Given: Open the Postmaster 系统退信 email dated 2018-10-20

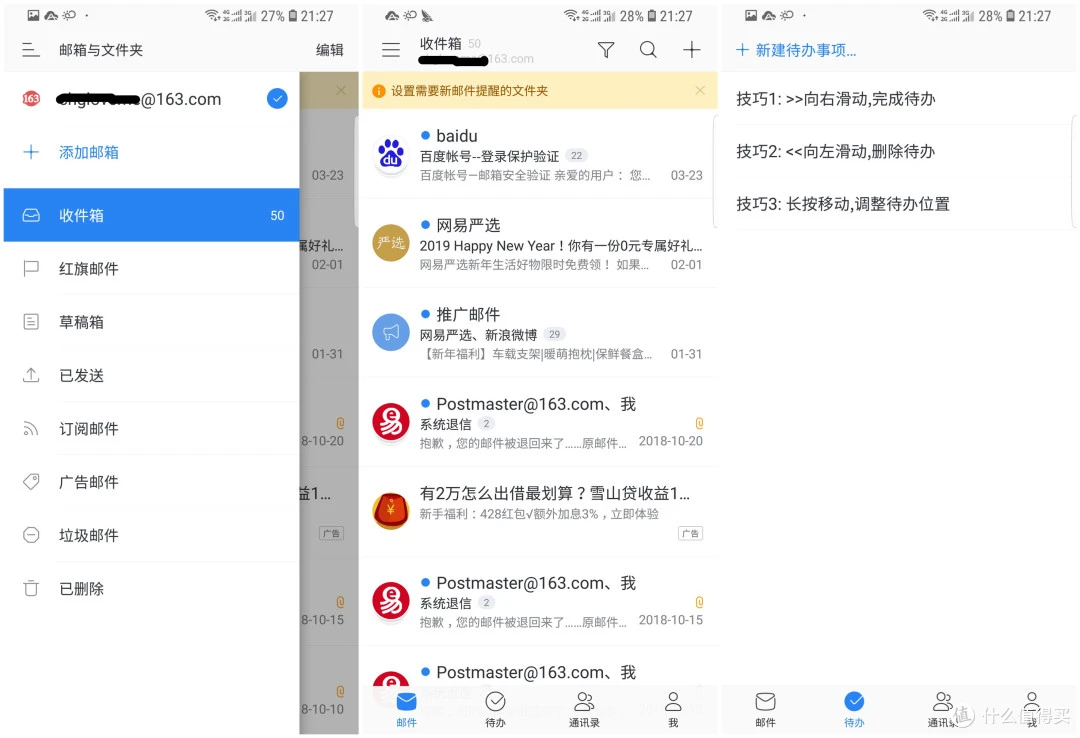Looking at the screenshot, I should (539, 422).
